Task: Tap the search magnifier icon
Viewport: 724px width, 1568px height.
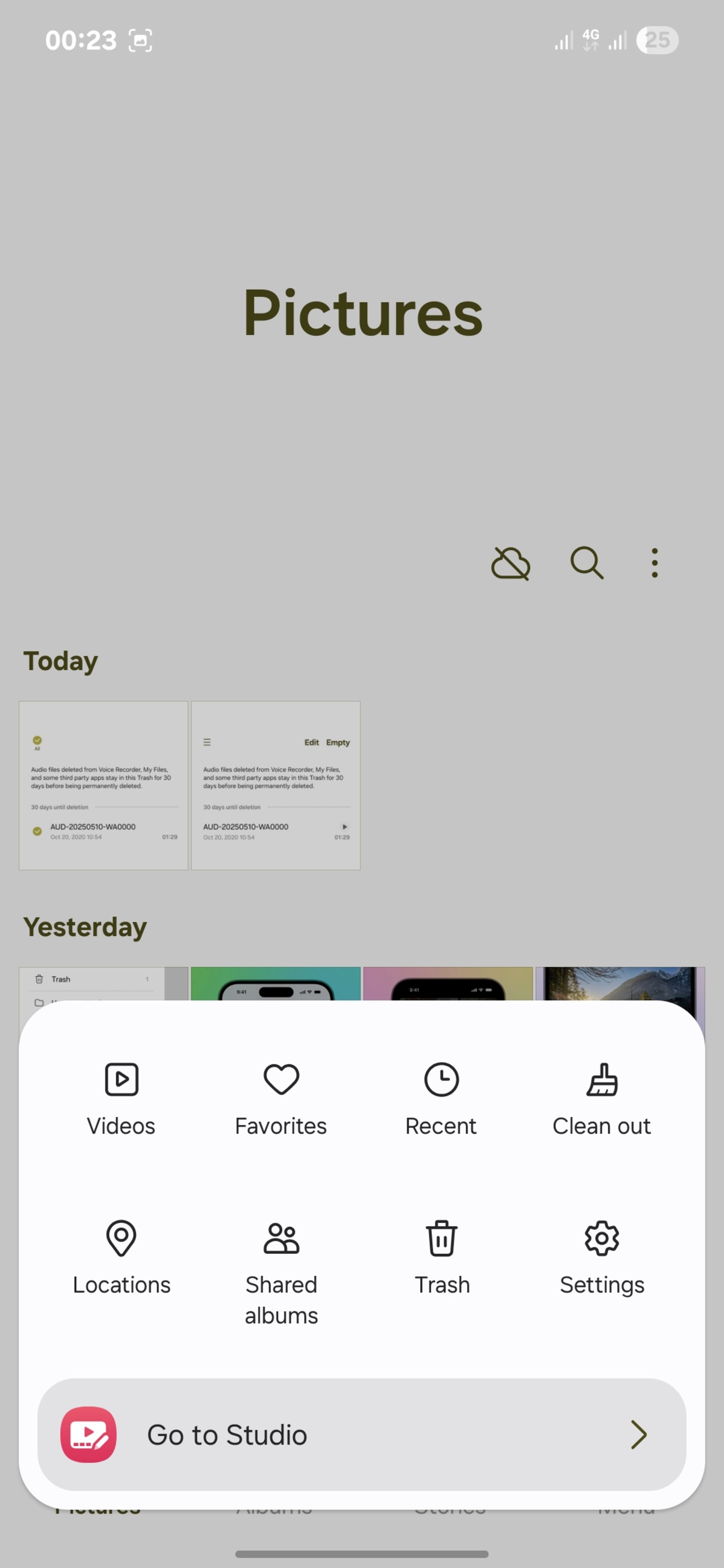Action: [x=586, y=563]
